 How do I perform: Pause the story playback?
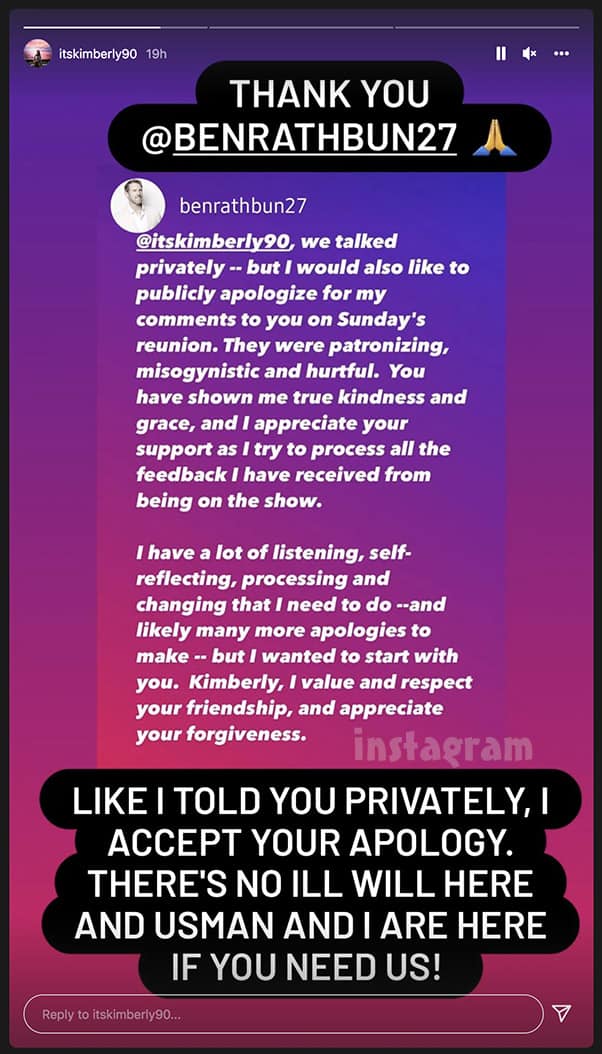click(501, 54)
